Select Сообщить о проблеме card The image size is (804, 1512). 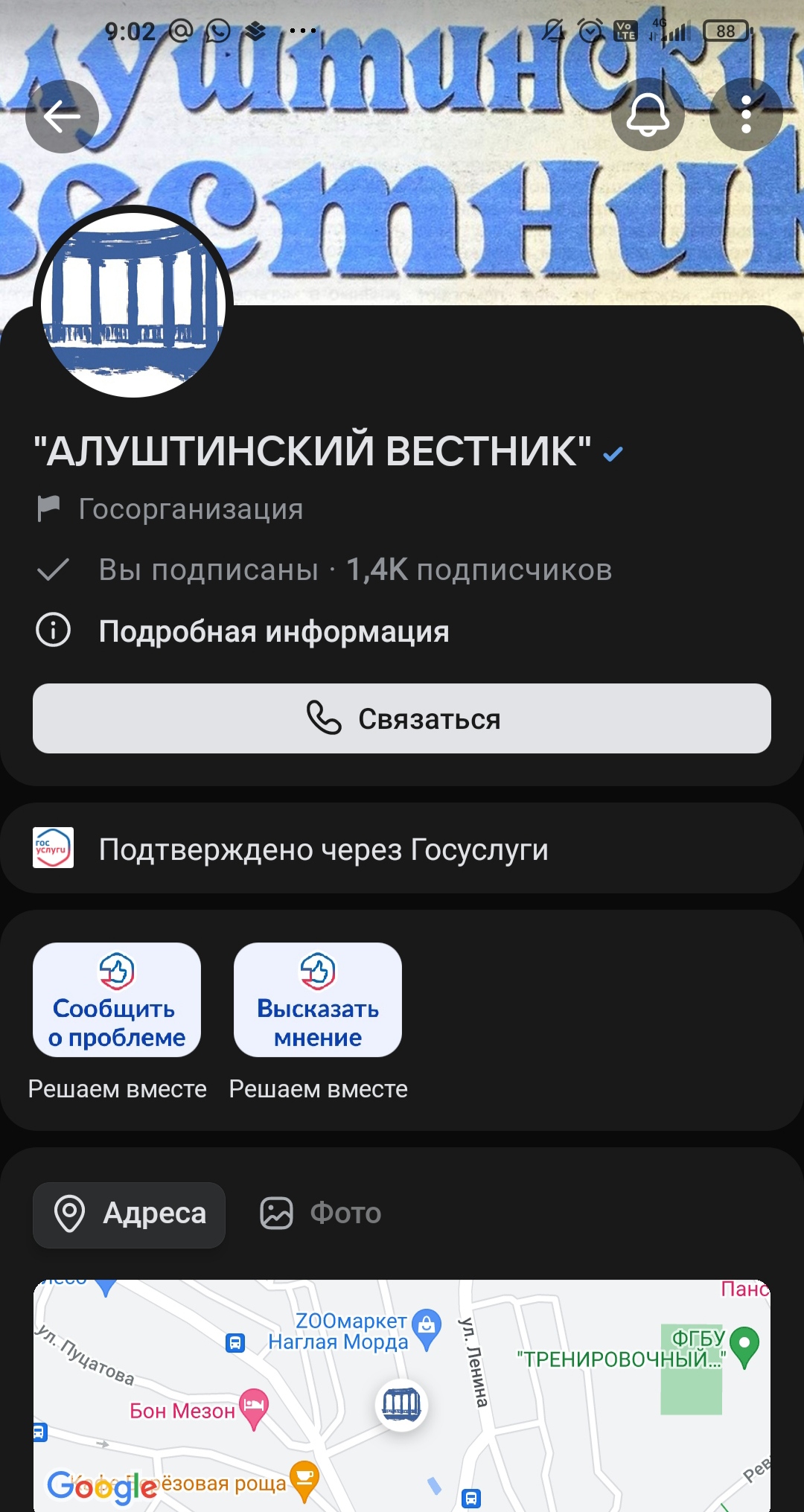click(117, 1000)
